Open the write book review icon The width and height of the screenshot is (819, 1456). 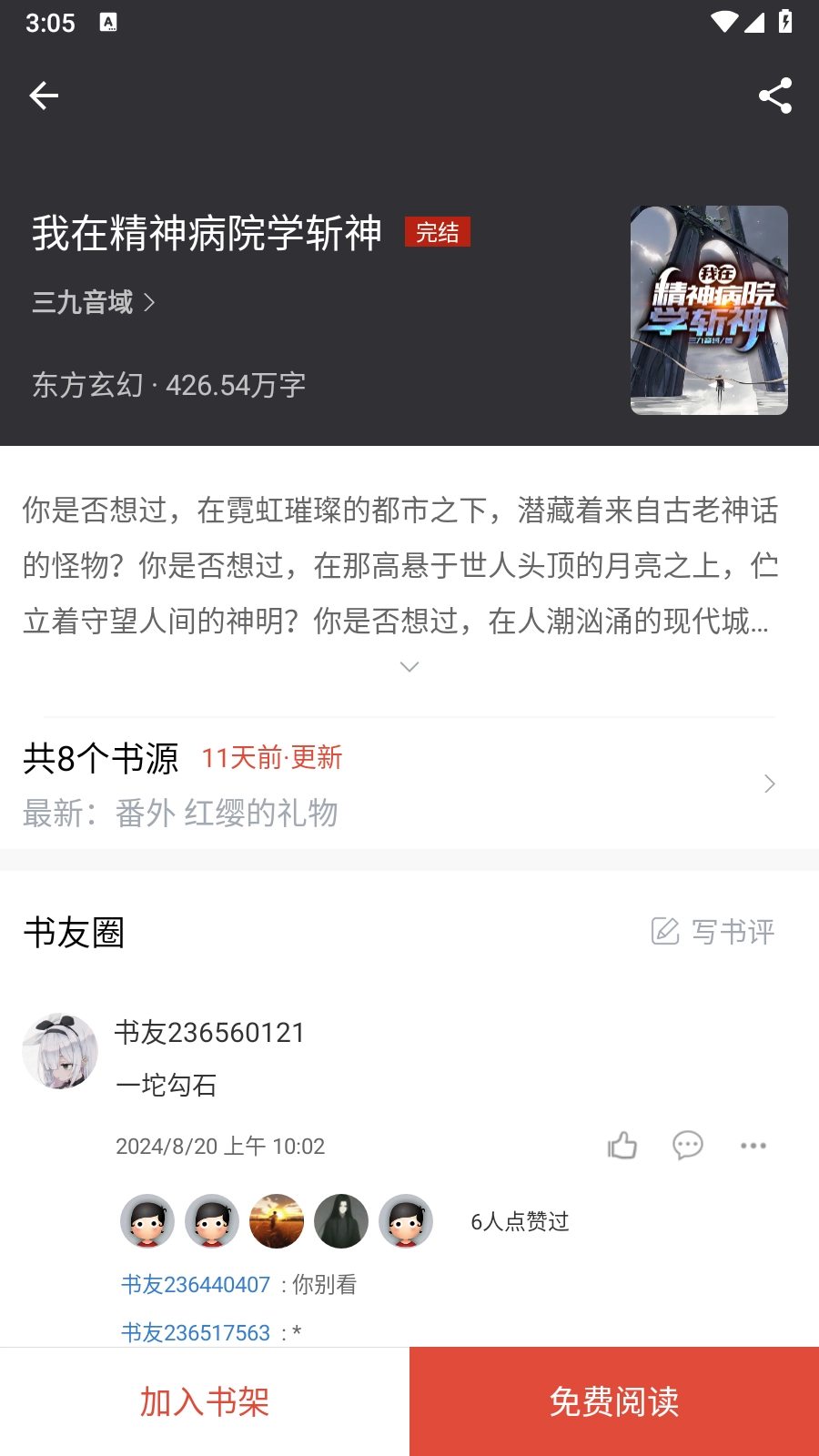pos(665,931)
